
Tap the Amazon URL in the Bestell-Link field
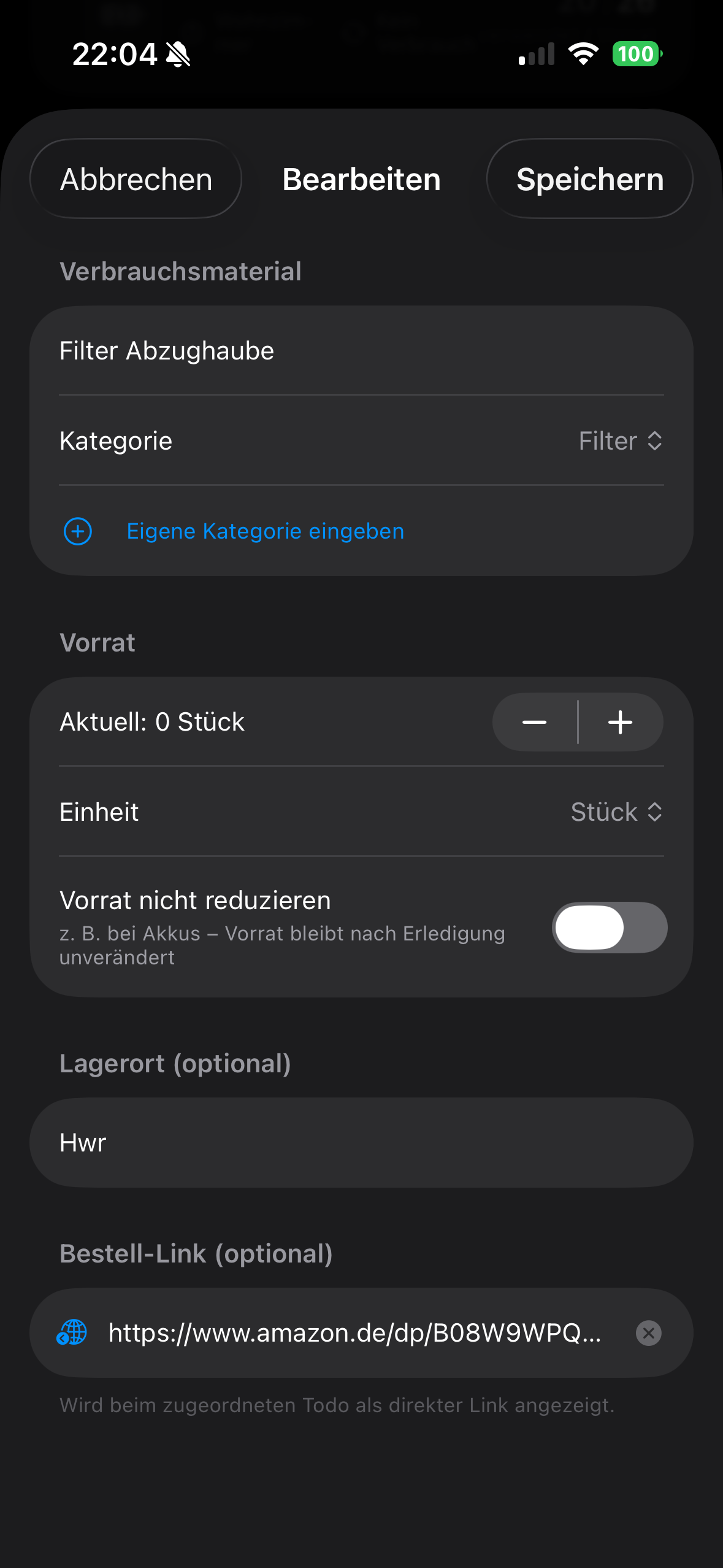[354, 1332]
